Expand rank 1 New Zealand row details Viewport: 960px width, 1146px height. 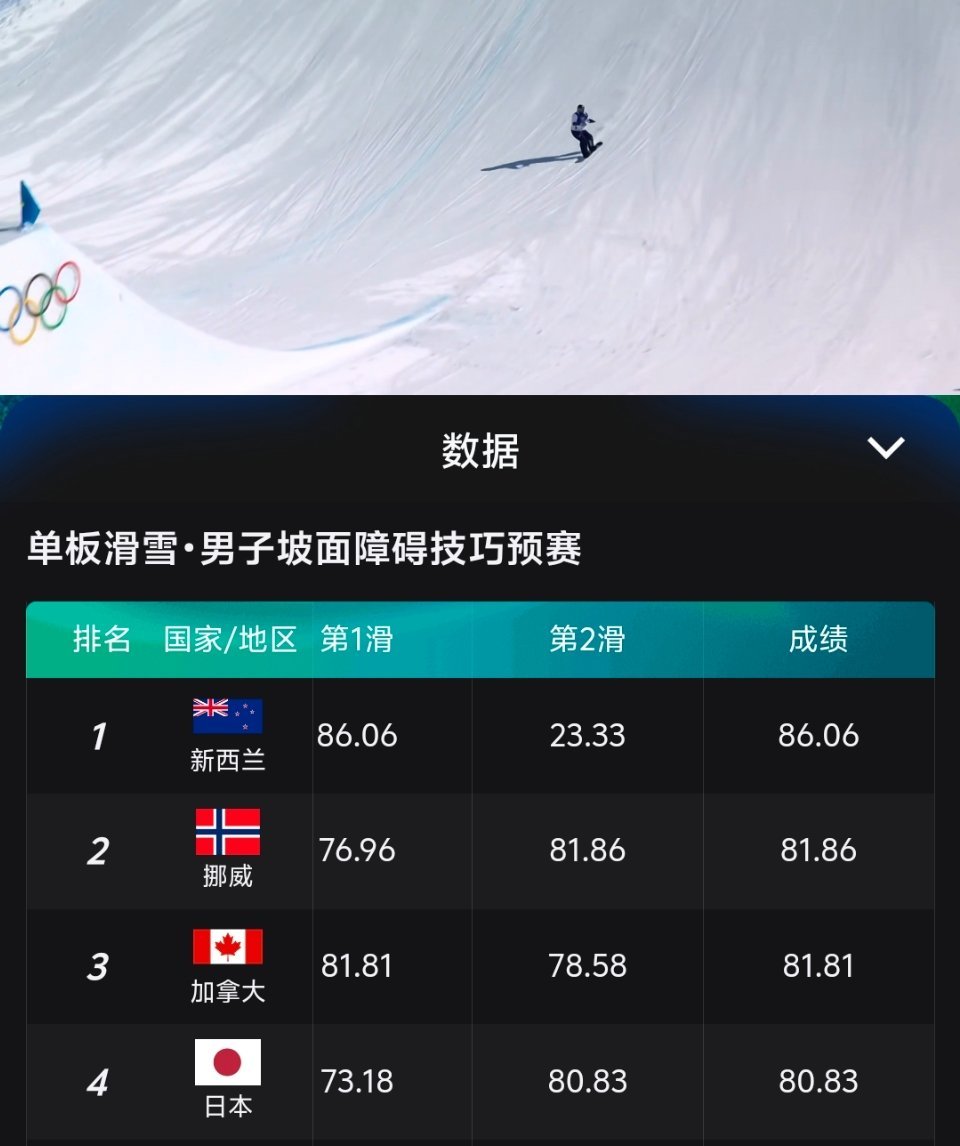point(480,735)
